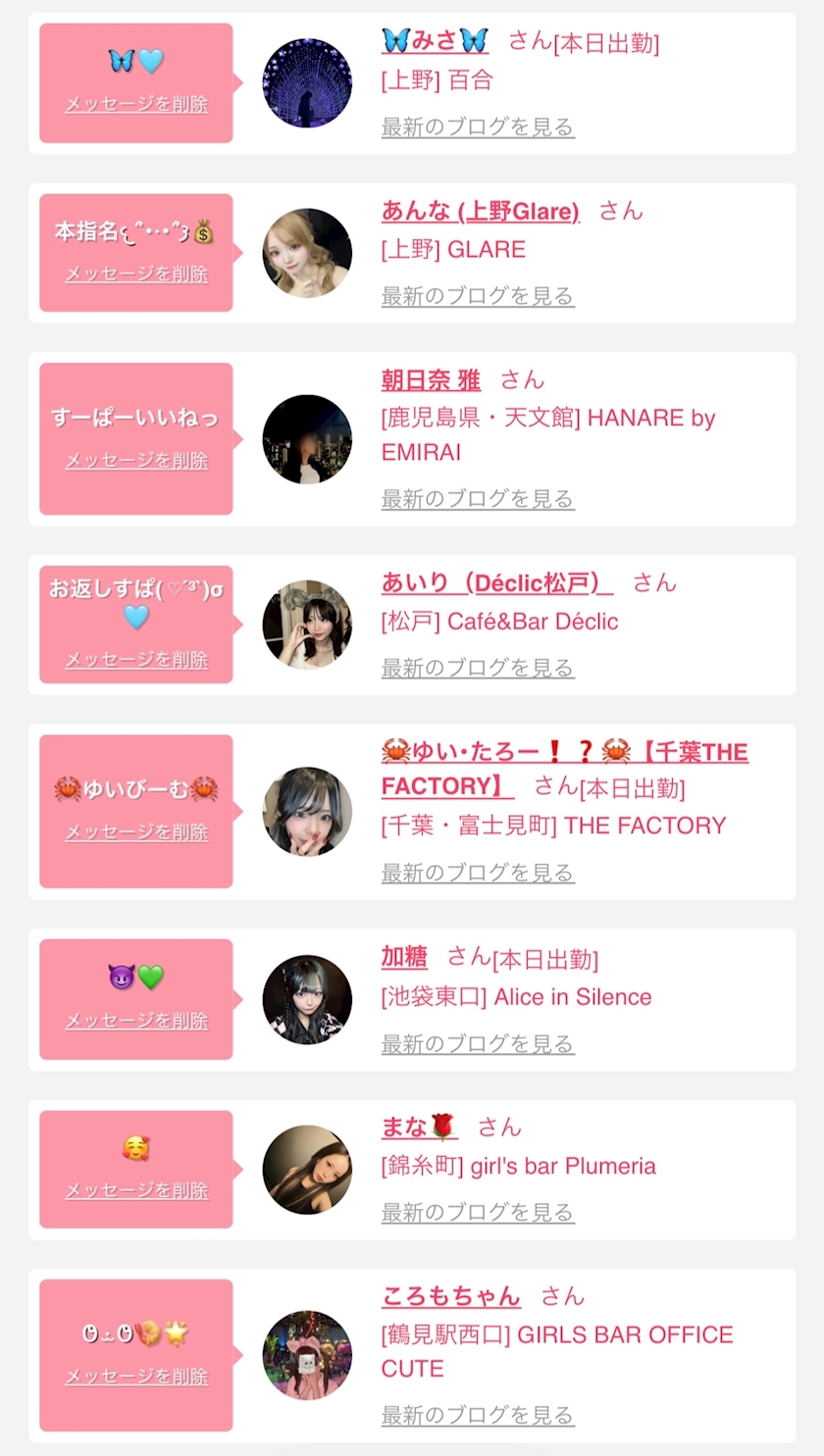The height and width of the screenshot is (1456, 824).
Task: Delete the すーぱーいいねっ message
Action: (136, 460)
